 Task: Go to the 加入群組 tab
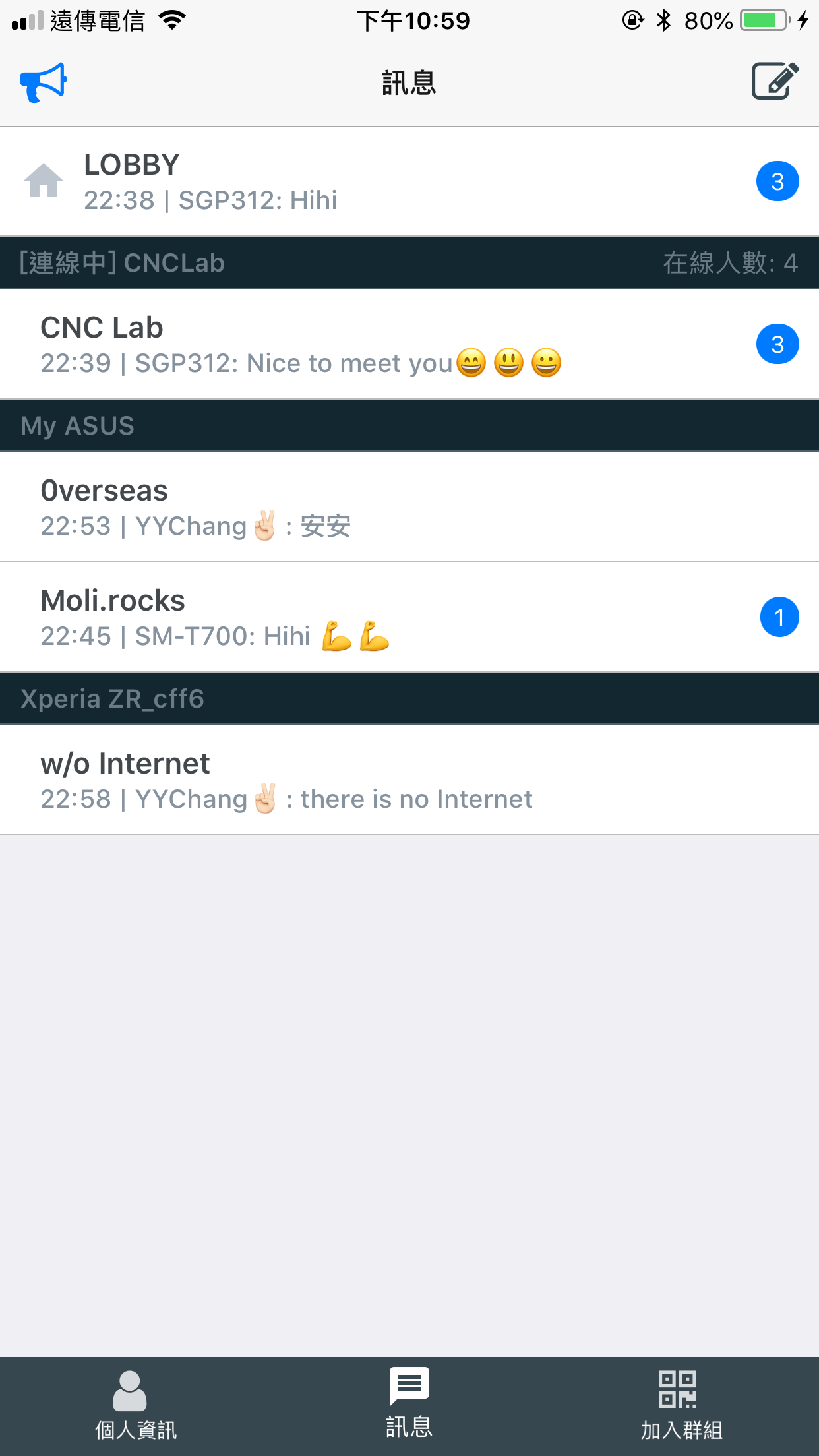[x=682, y=1406]
